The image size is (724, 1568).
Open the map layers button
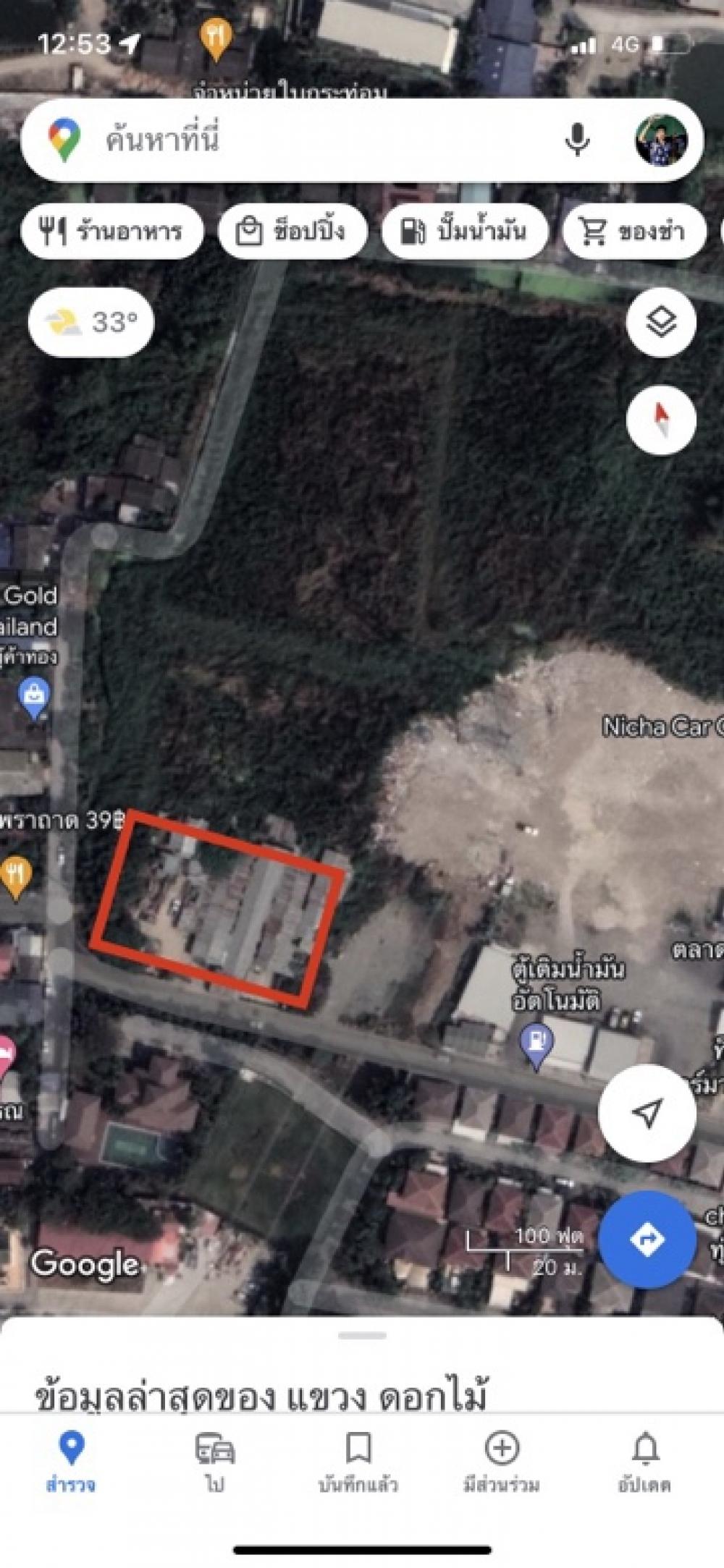coord(661,321)
